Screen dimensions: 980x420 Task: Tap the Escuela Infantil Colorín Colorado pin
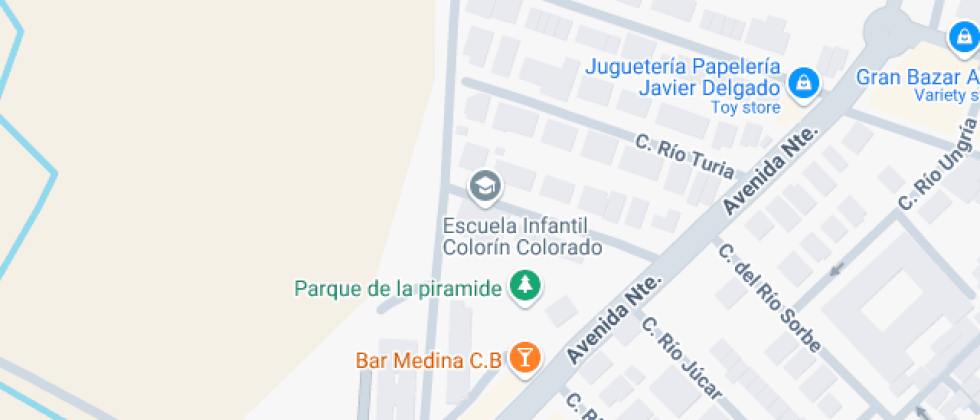click(x=486, y=185)
